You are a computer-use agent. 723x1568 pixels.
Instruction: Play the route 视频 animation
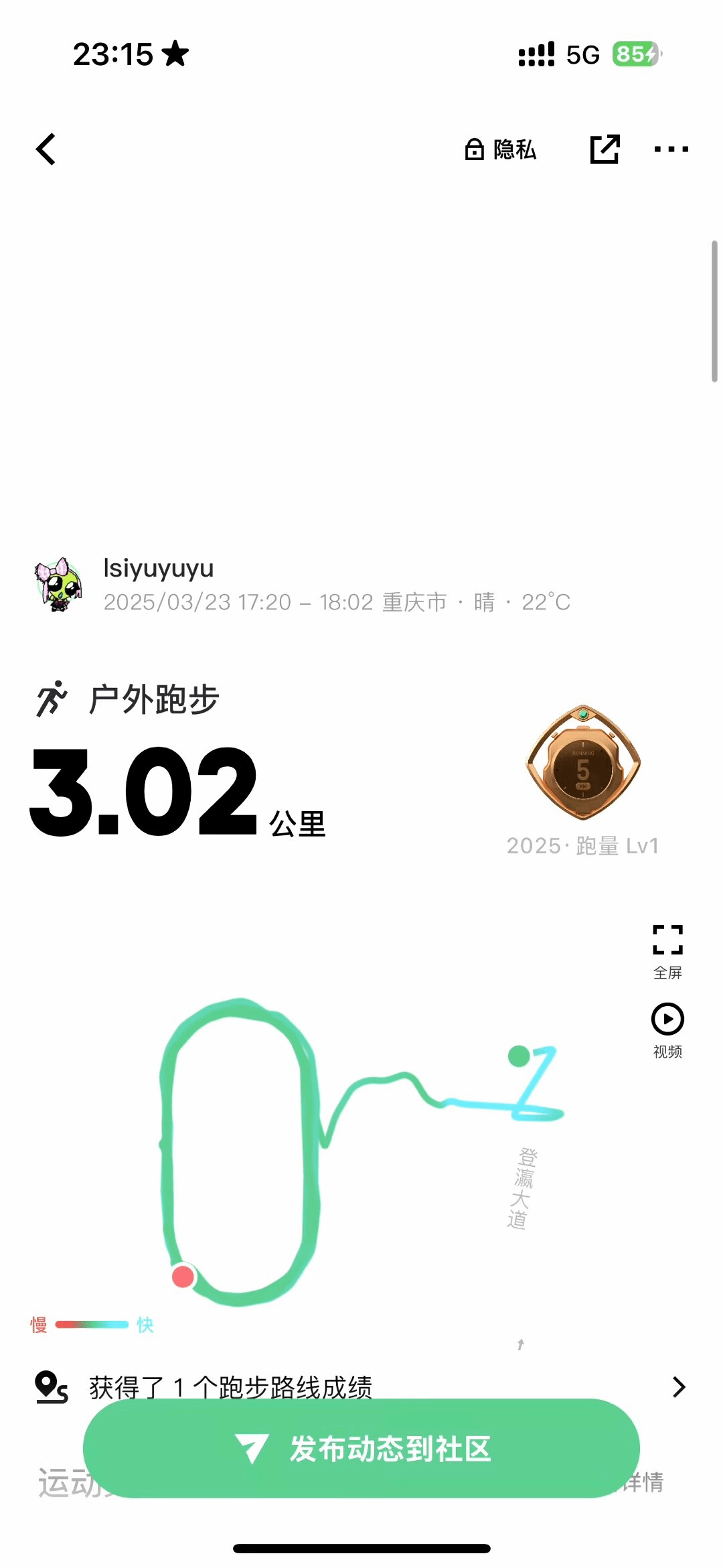point(667,1029)
